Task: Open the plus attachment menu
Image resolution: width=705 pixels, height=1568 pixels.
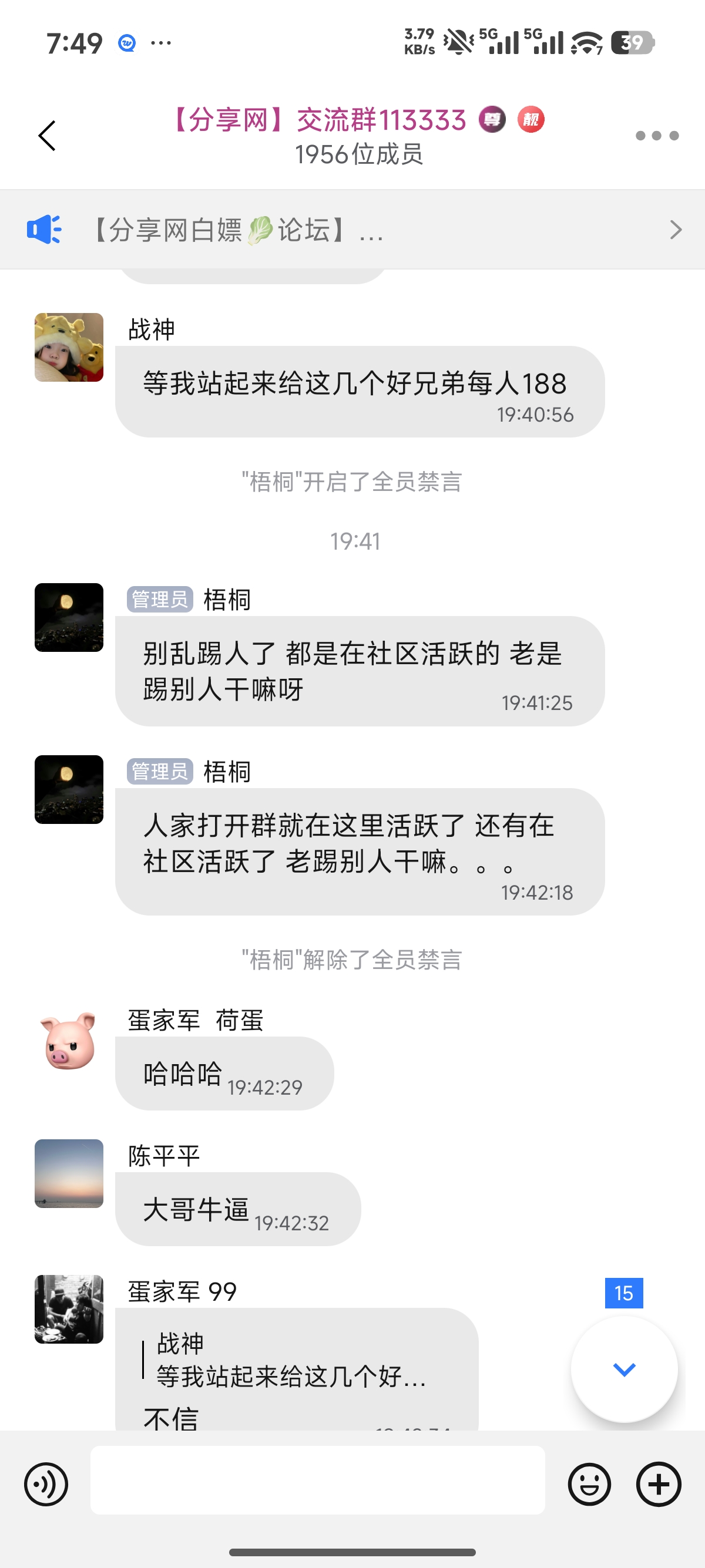Action: point(658,1484)
